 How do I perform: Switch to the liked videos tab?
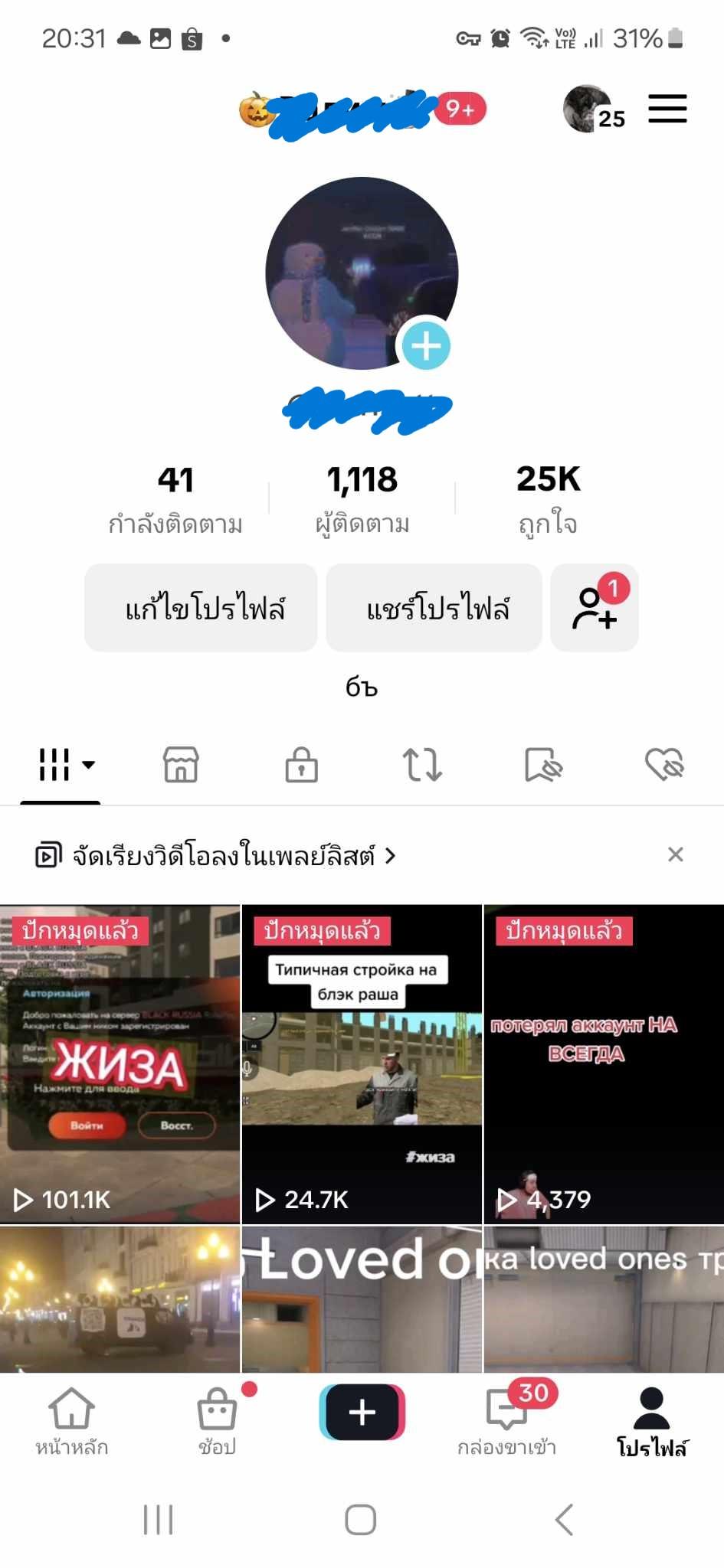pos(664,764)
